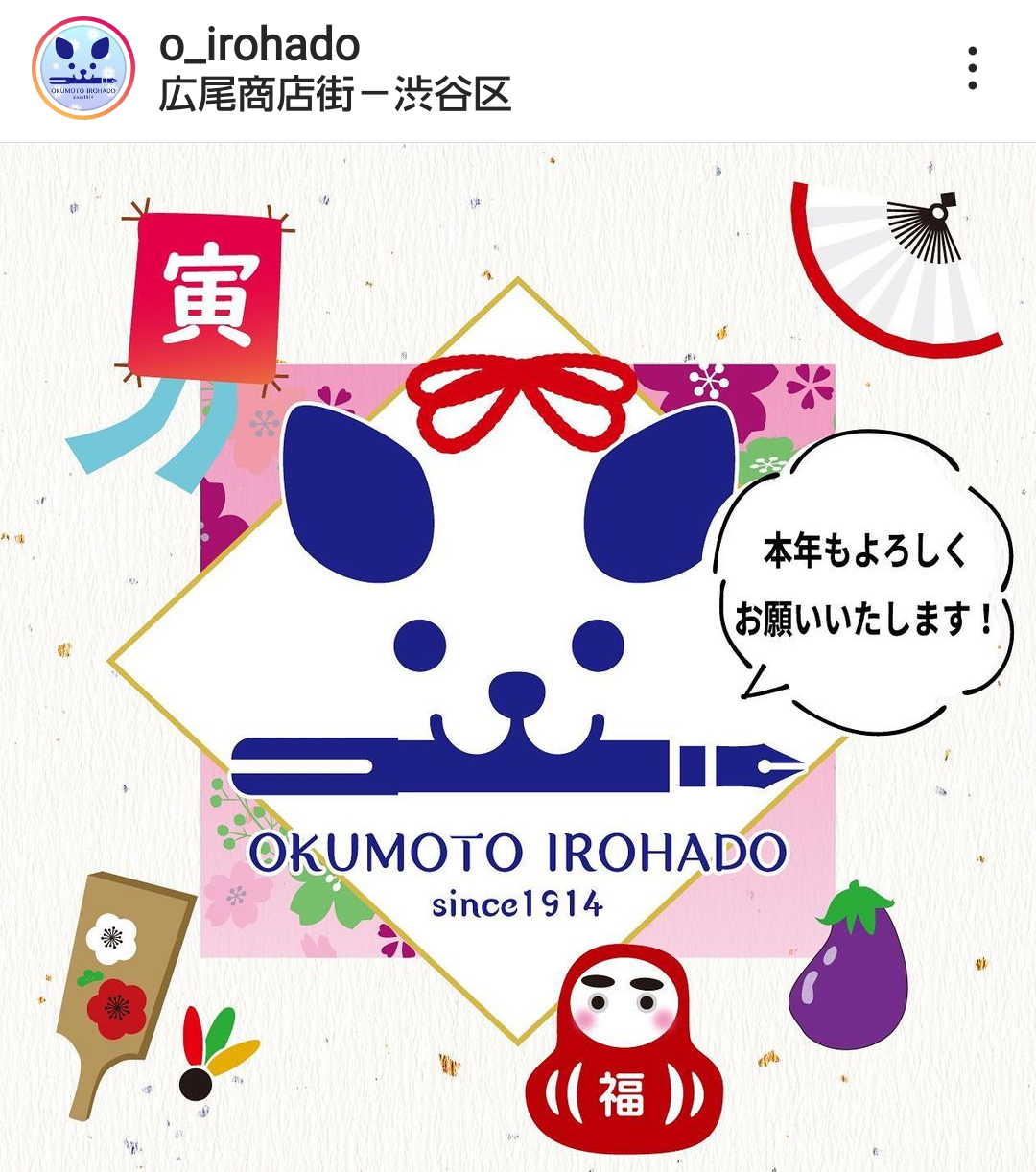Viewport: 1036px width, 1172px height.
Task: Open the post's three-dot overflow menu
Action: click(972, 69)
